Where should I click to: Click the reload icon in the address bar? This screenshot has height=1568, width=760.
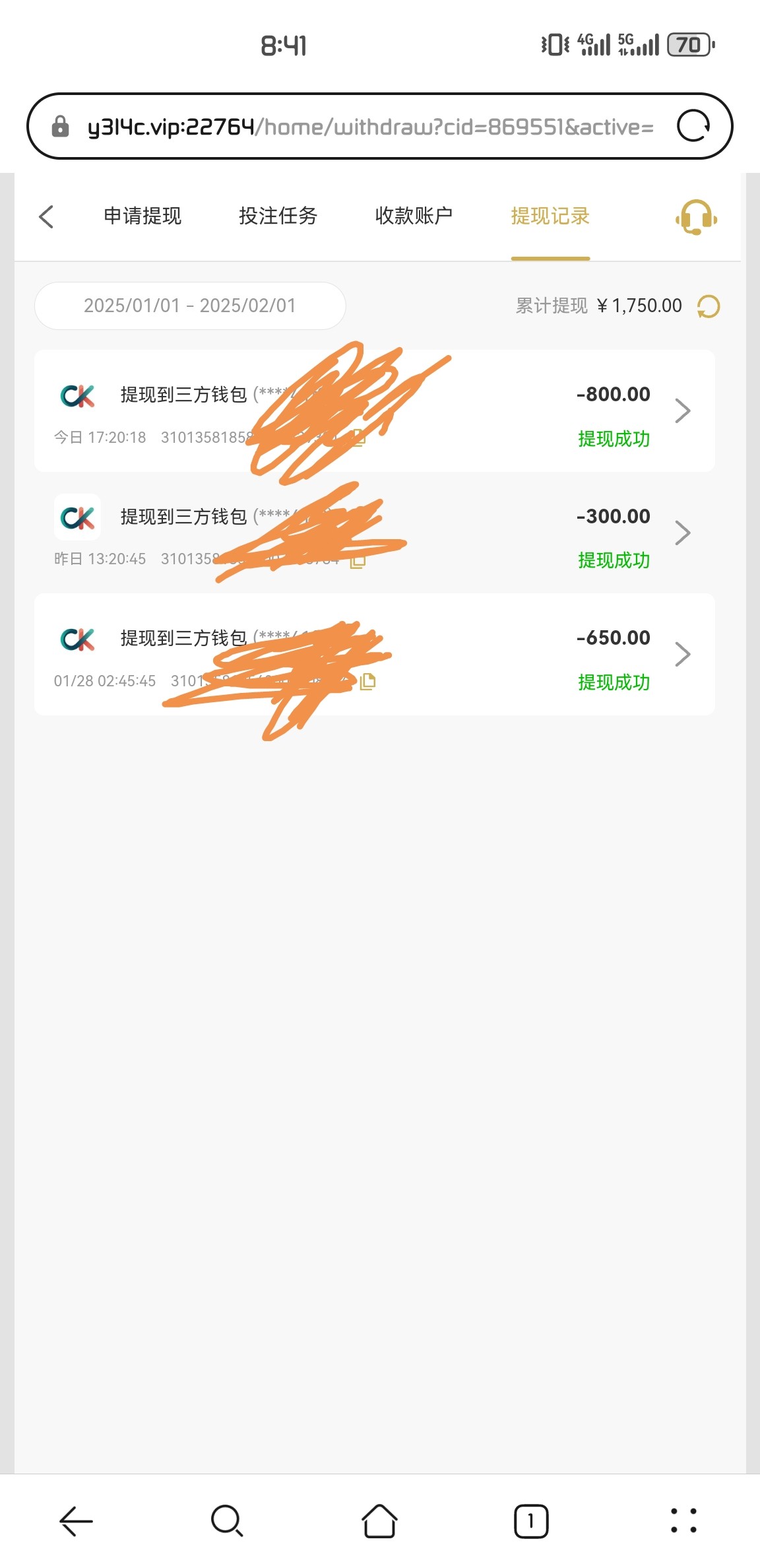click(x=693, y=126)
